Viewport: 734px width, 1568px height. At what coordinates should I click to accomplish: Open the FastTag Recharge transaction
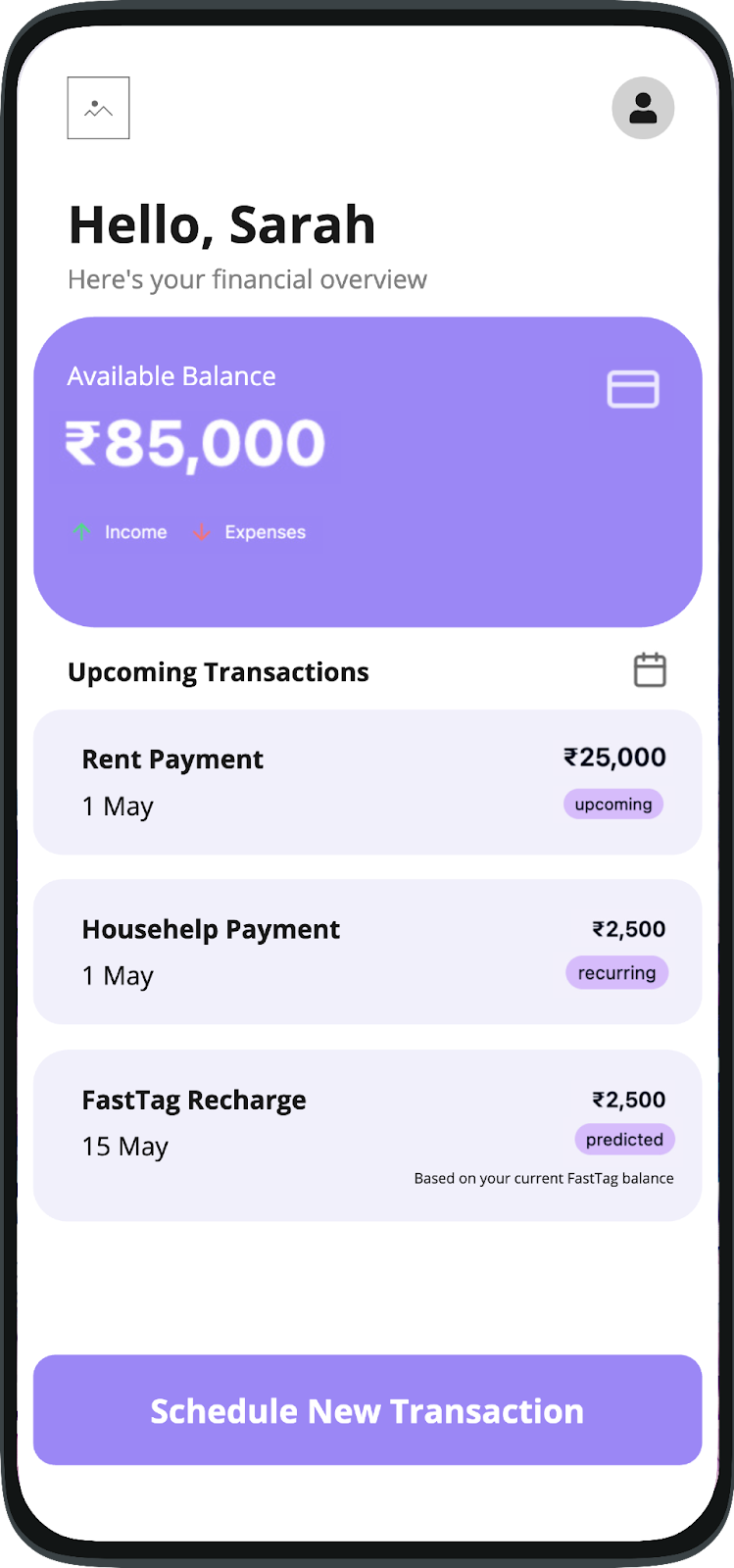(367, 1135)
